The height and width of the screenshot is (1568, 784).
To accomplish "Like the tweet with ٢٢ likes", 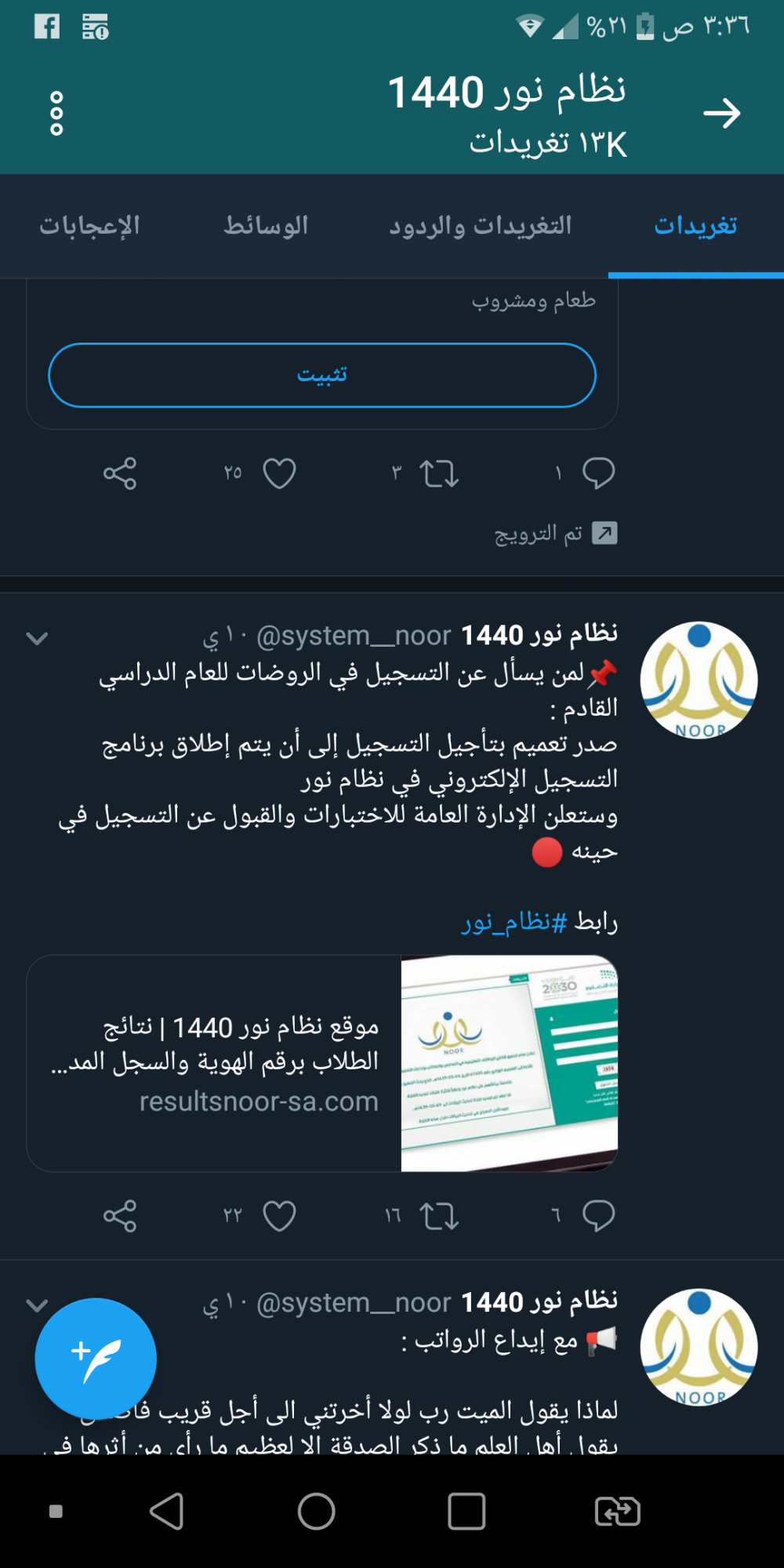I will tap(279, 1216).
